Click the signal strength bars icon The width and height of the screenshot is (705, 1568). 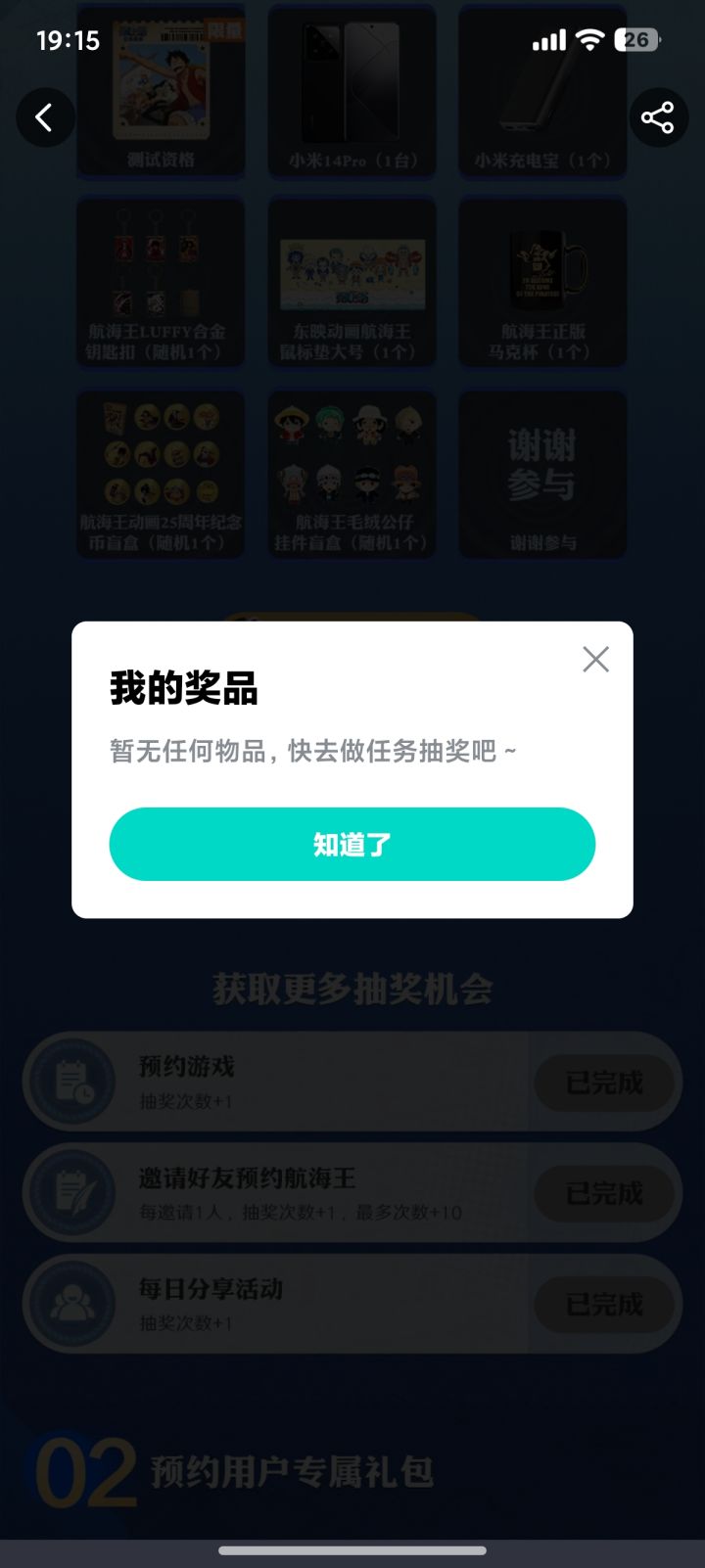coord(549,40)
